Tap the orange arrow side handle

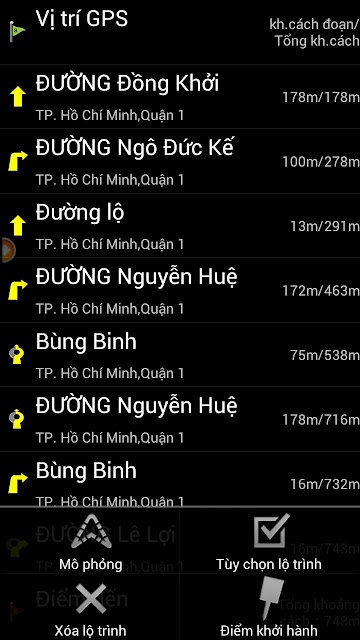(7, 249)
